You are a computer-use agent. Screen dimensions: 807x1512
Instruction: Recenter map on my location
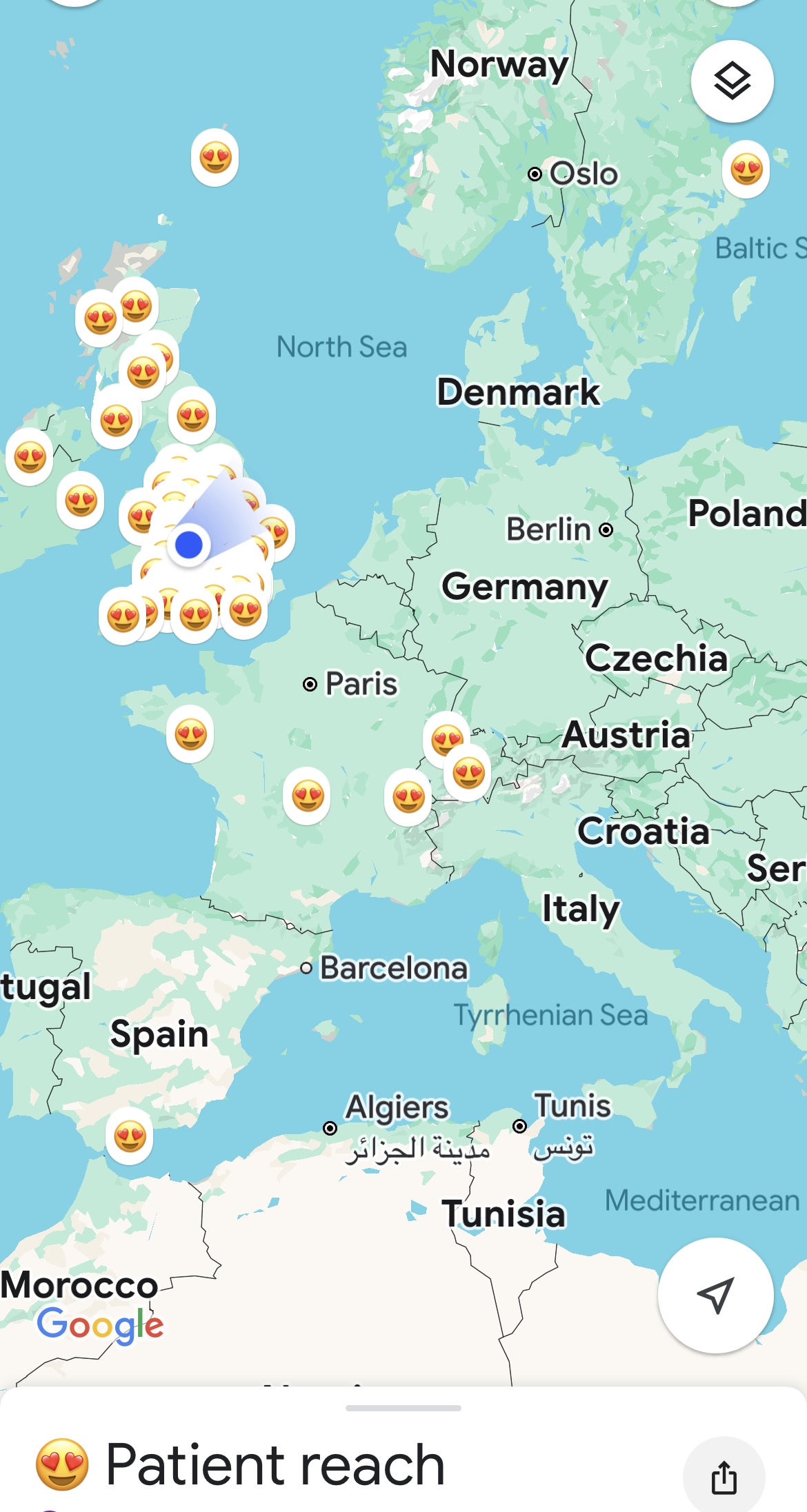click(x=715, y=1295)
